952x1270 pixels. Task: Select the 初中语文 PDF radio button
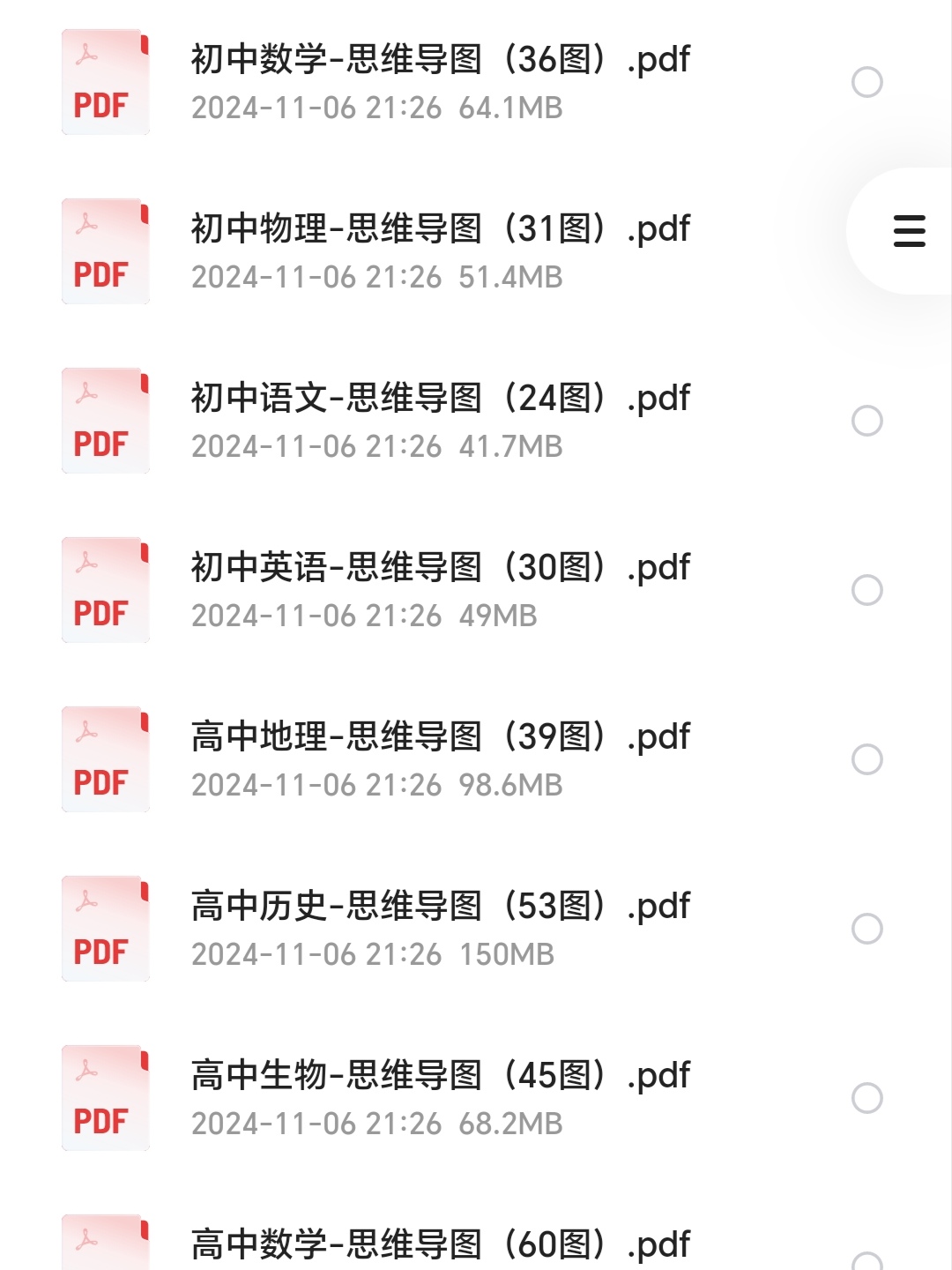click(867, 421)
